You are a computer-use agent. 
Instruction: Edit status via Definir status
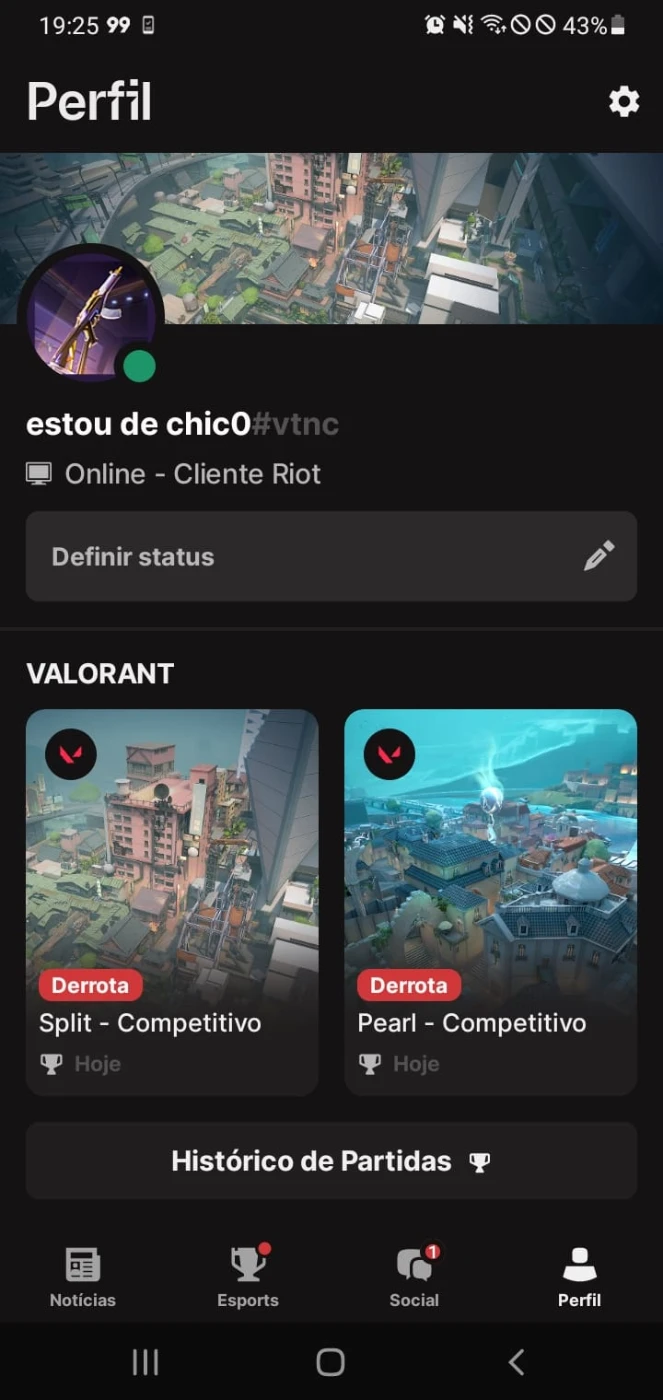[331, 557]
